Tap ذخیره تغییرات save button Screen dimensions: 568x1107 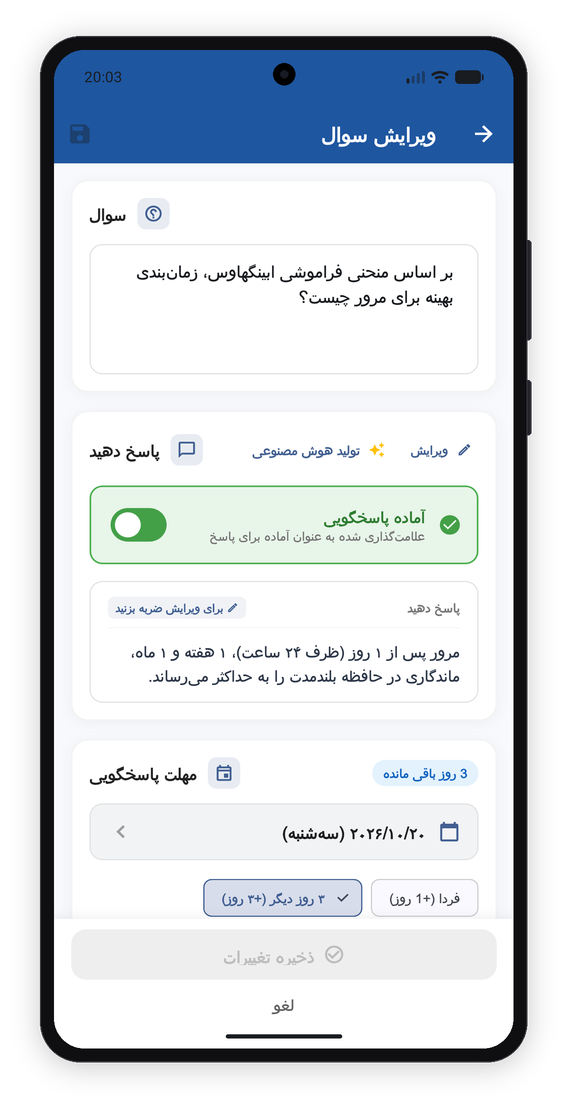click(284, 955)
